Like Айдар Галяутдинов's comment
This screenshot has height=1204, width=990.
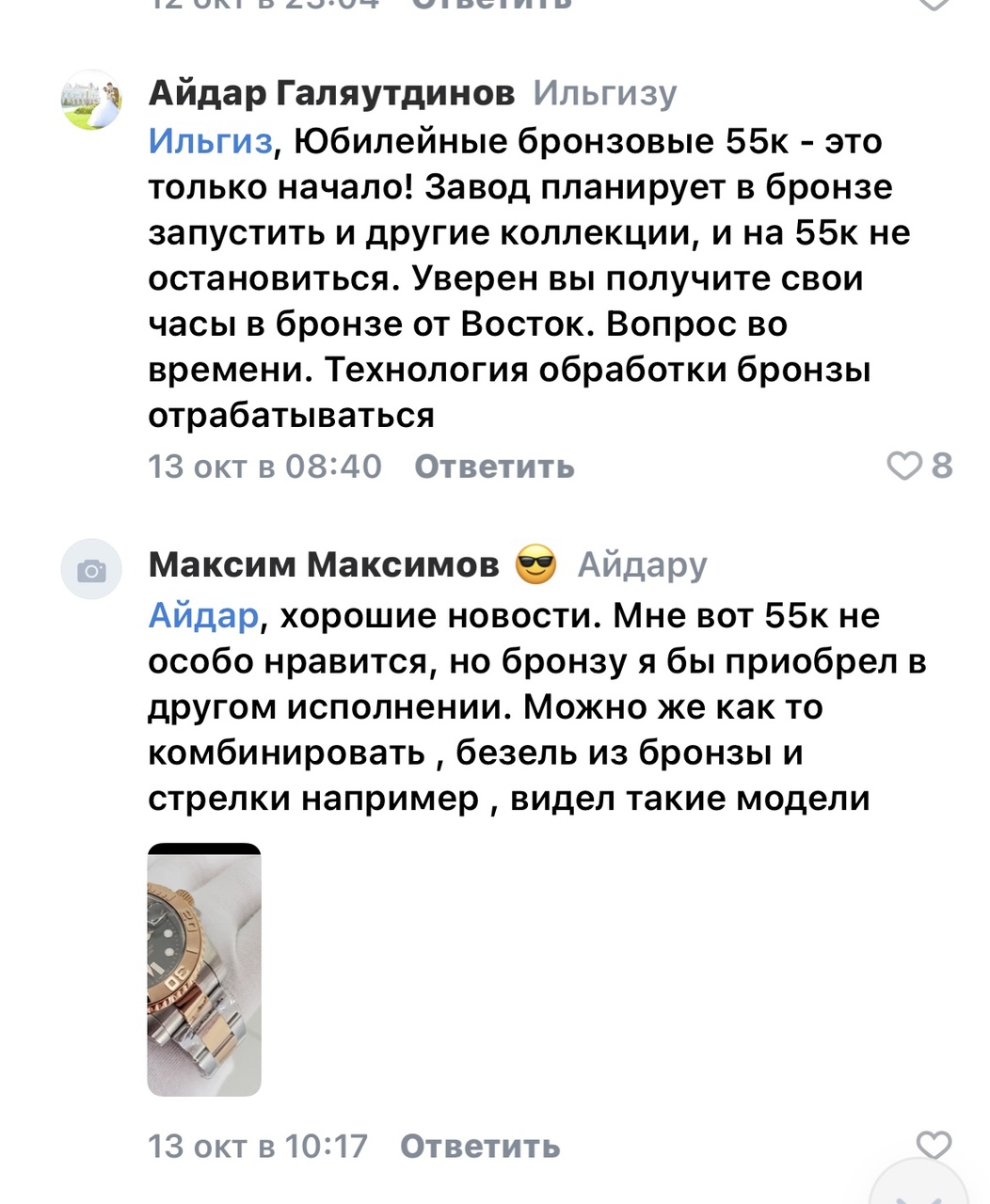(x=905, y=466)
